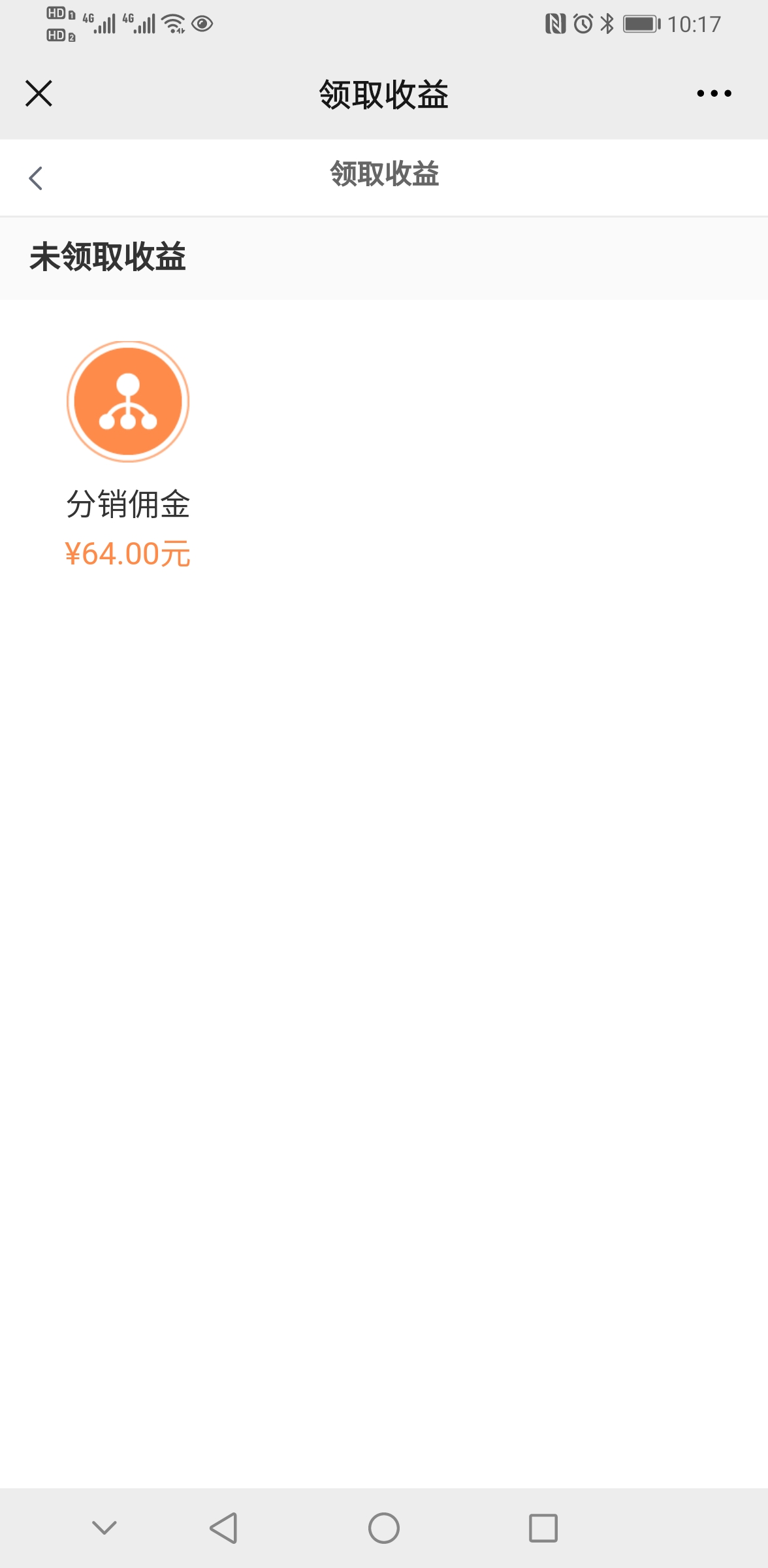Open the 分销佣金 ¥64.00 earnings item

[x=128, y=455]
